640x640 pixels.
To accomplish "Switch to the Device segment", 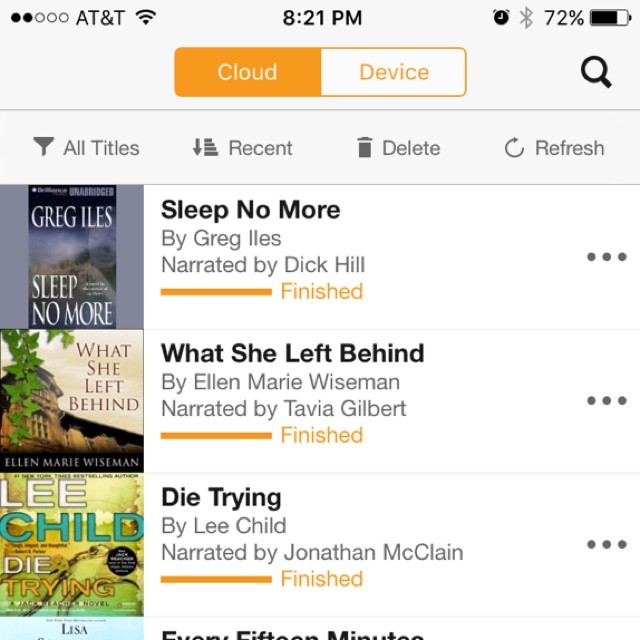I will click(394, 72).
